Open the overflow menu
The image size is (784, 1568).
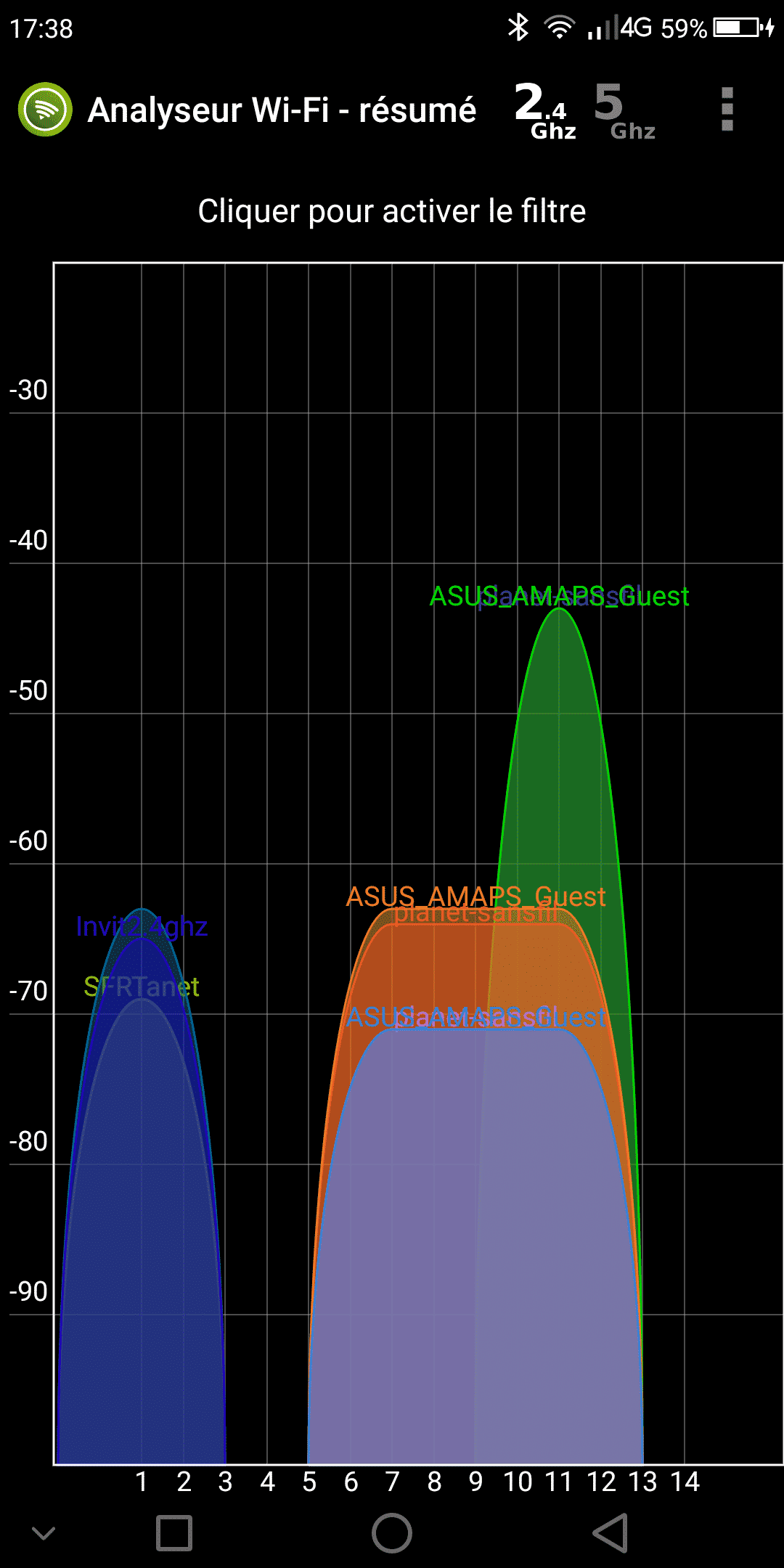click(x=727, y=110)
